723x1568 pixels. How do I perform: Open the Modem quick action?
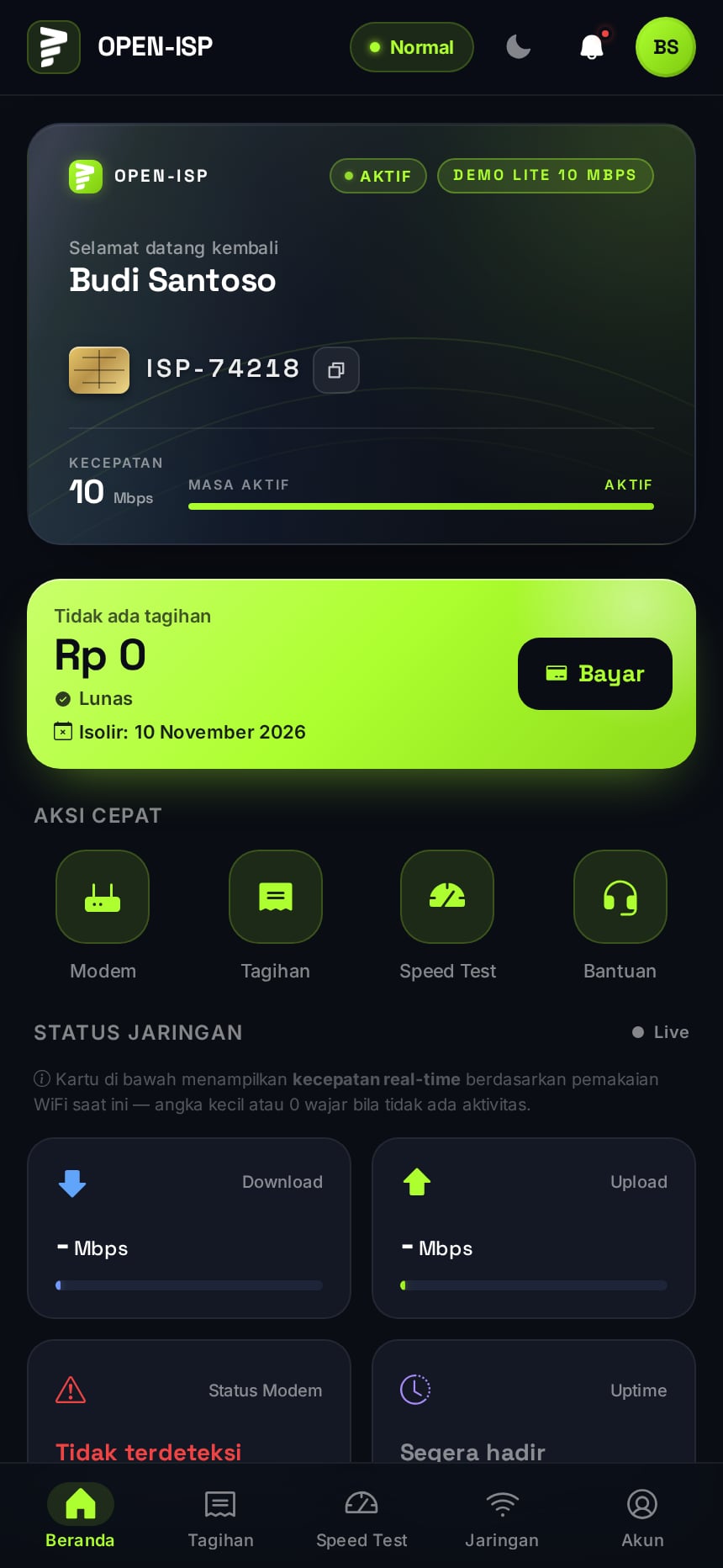tap(103, 897)
